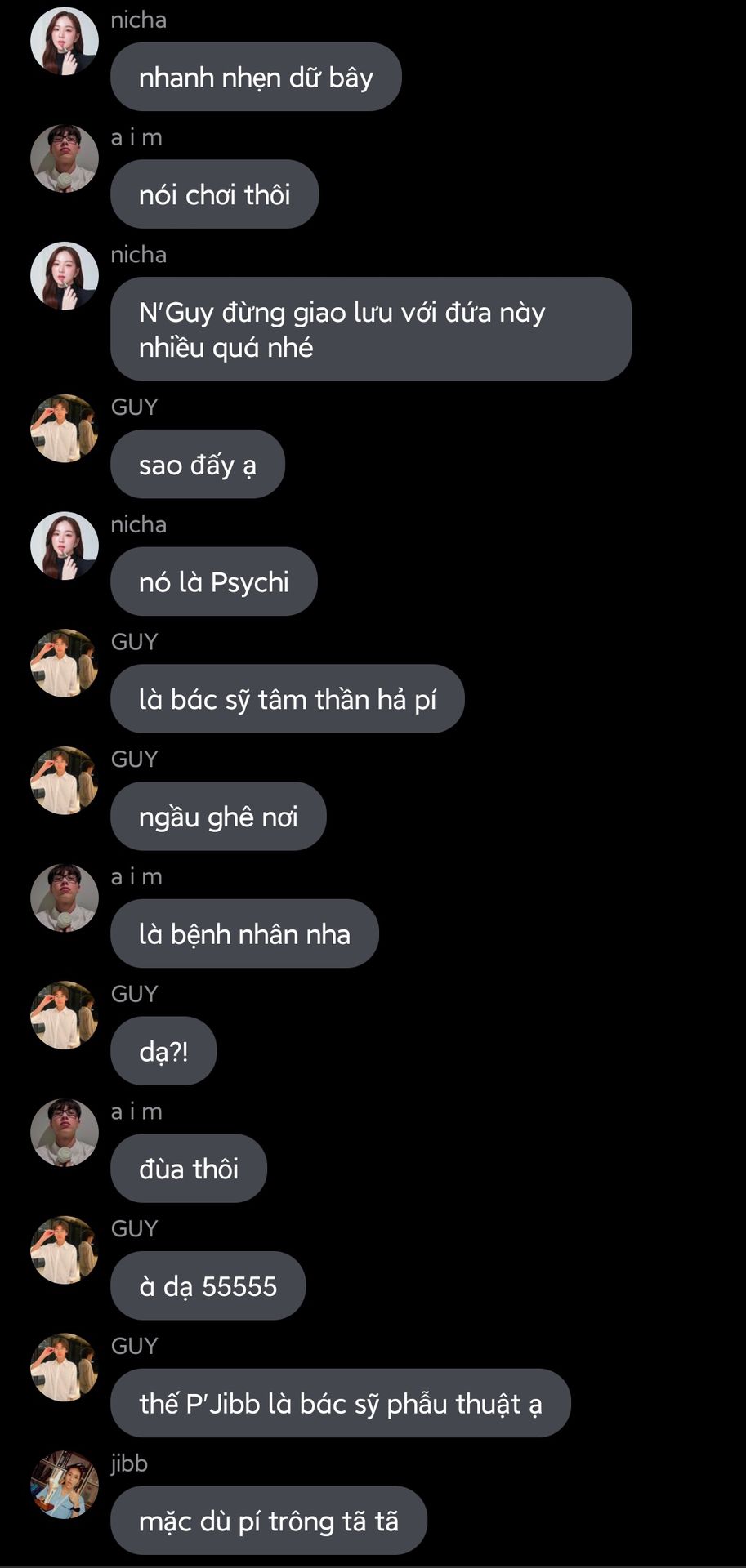Open jibb's avatar beside 'mặc dù pí trông tã tã'
The width and height of the screenshot is (746, 1568).
65,1485
